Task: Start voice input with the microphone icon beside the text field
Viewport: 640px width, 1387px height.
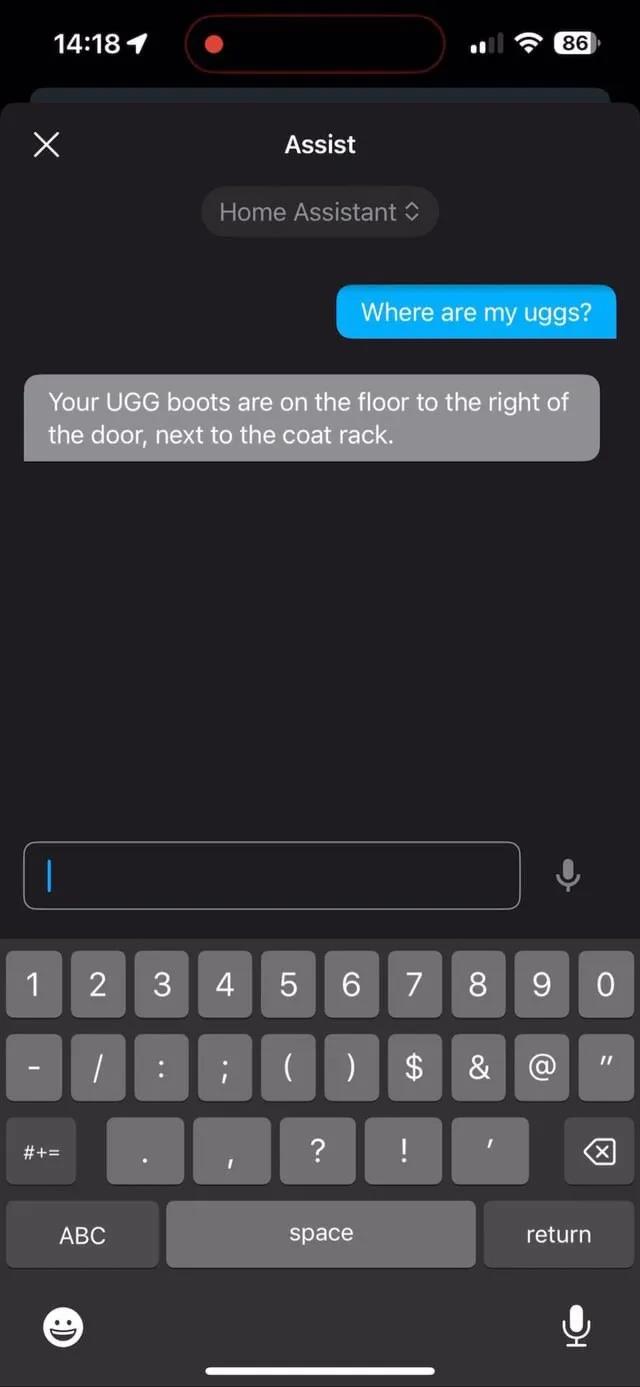Action: (x=567, y=876)
